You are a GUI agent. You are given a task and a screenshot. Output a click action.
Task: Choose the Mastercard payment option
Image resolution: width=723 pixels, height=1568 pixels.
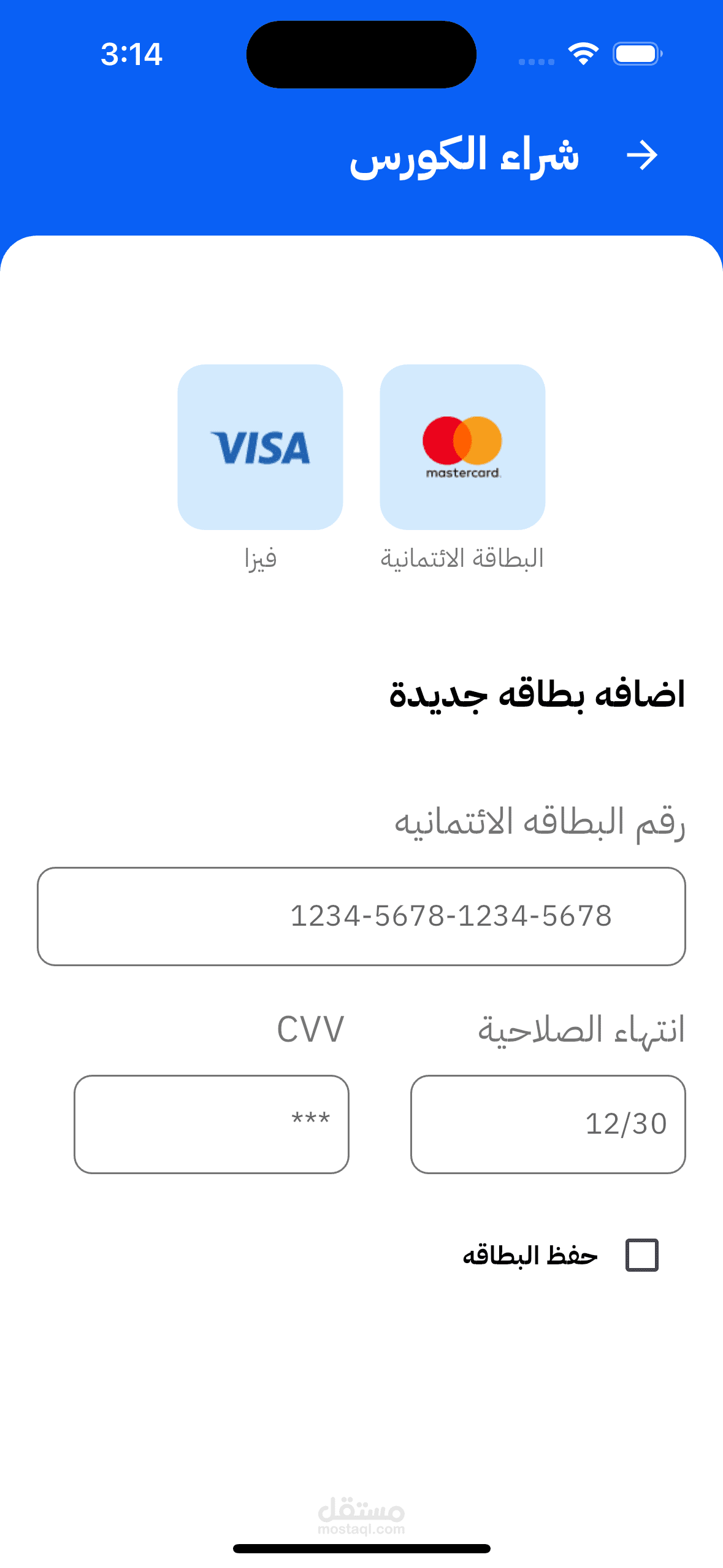pyautogui.click(x=462, y=447)
